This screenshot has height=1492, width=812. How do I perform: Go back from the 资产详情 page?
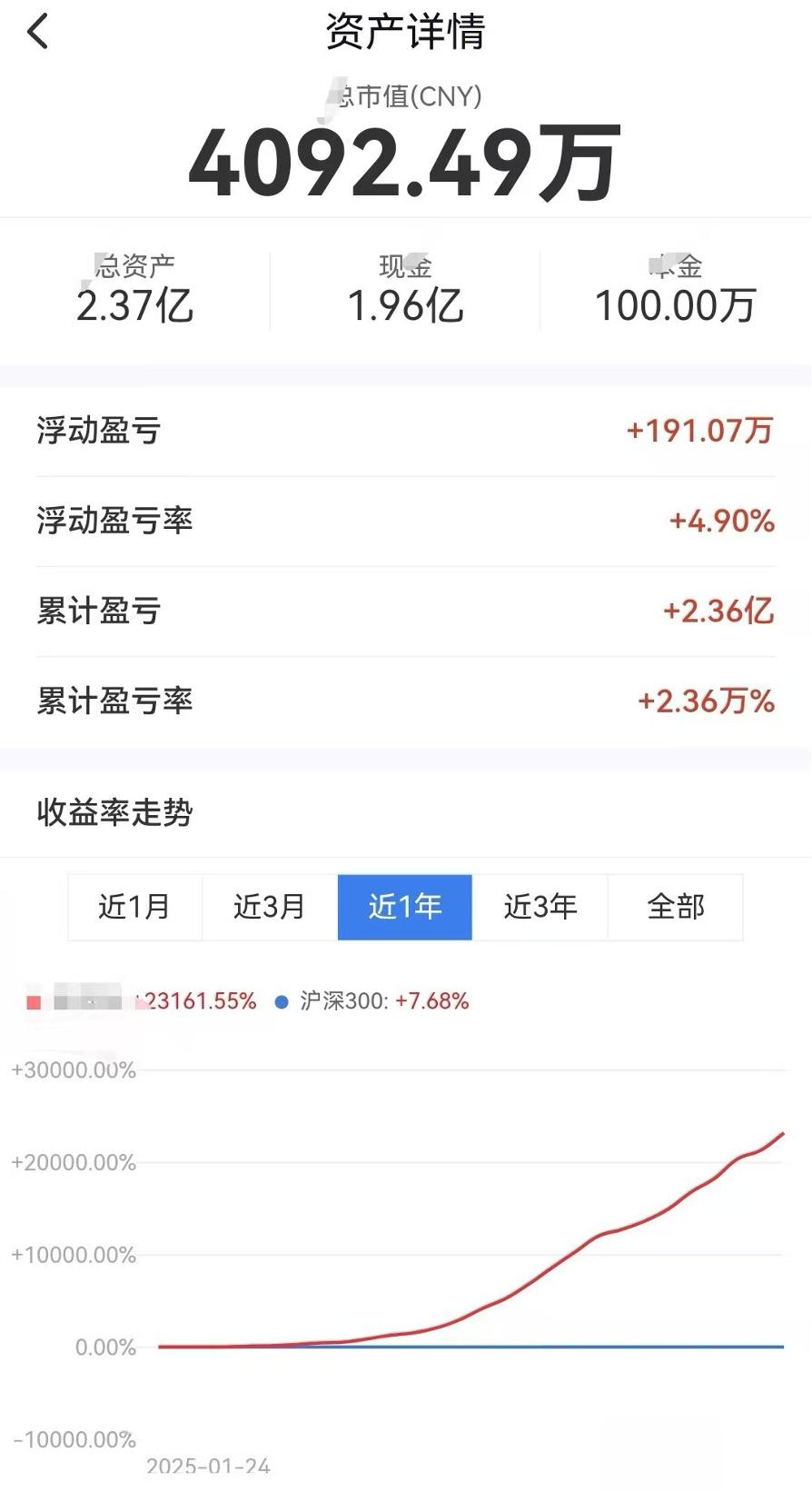pyautogui.click(x=37, y=33)
